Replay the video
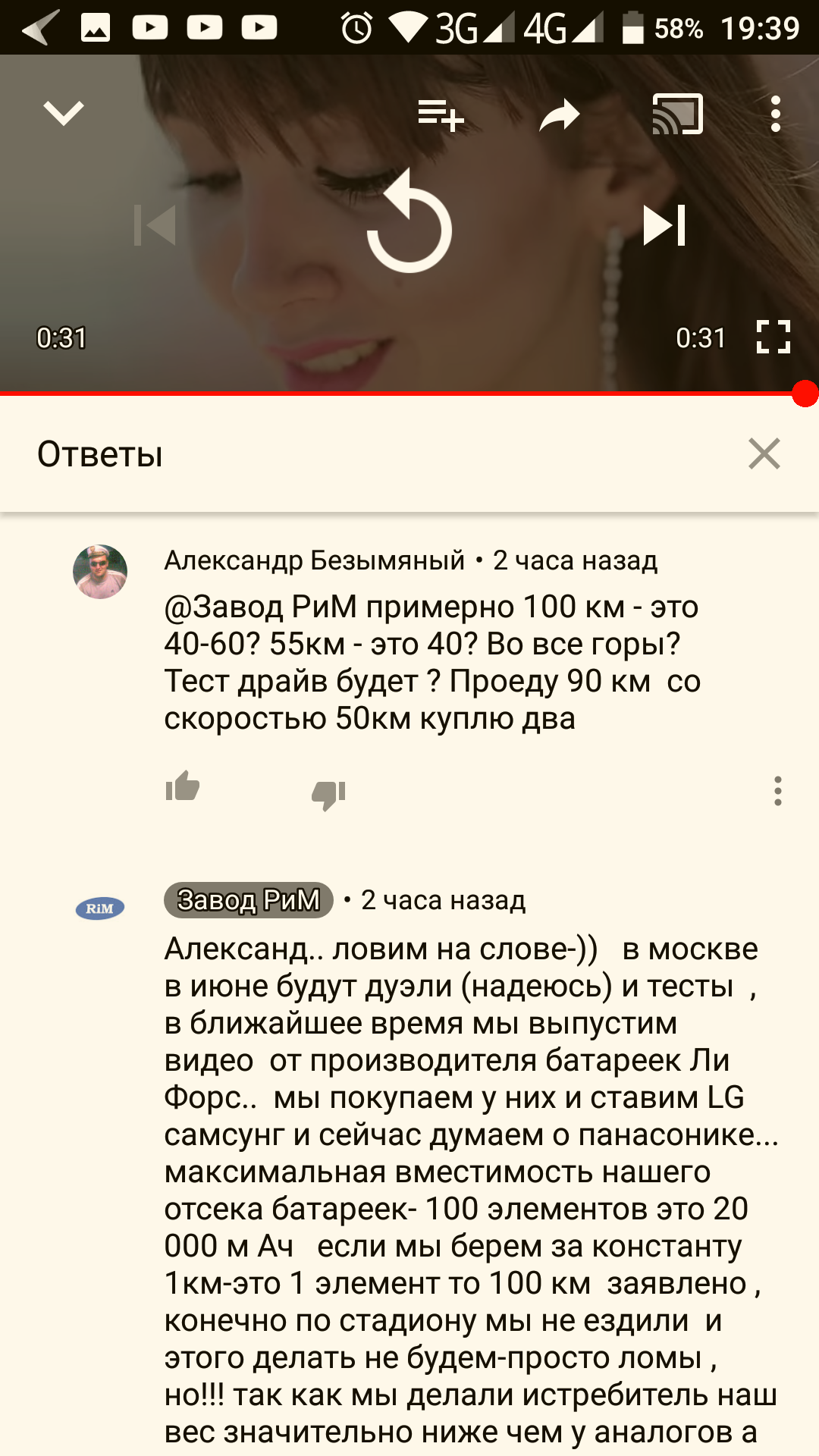The height and width of the screenshot is (1456, 819). tap(409, 222)
